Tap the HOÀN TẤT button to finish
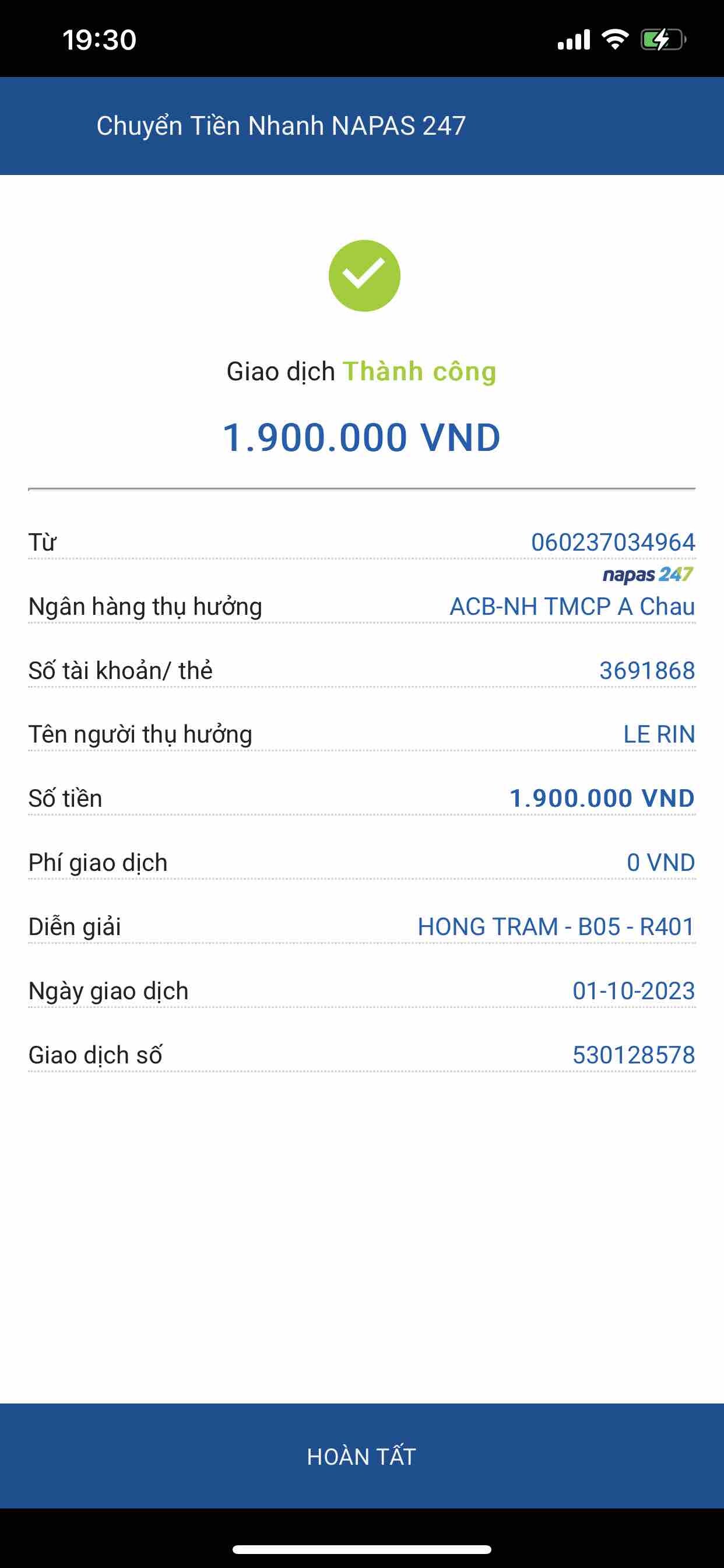Image resolution: width=724 pixels, height=1568 pixels. pos(361,1456)
